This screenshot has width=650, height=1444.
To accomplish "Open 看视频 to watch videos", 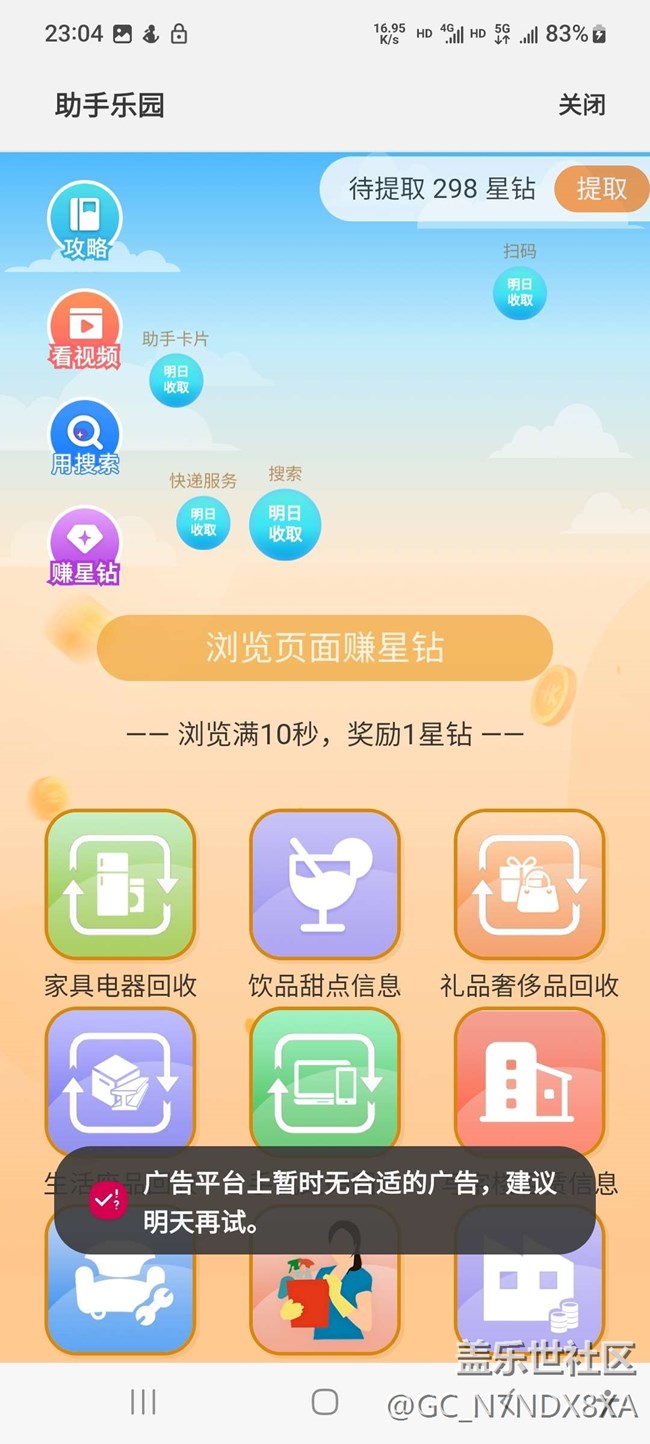I will (85, 328).
